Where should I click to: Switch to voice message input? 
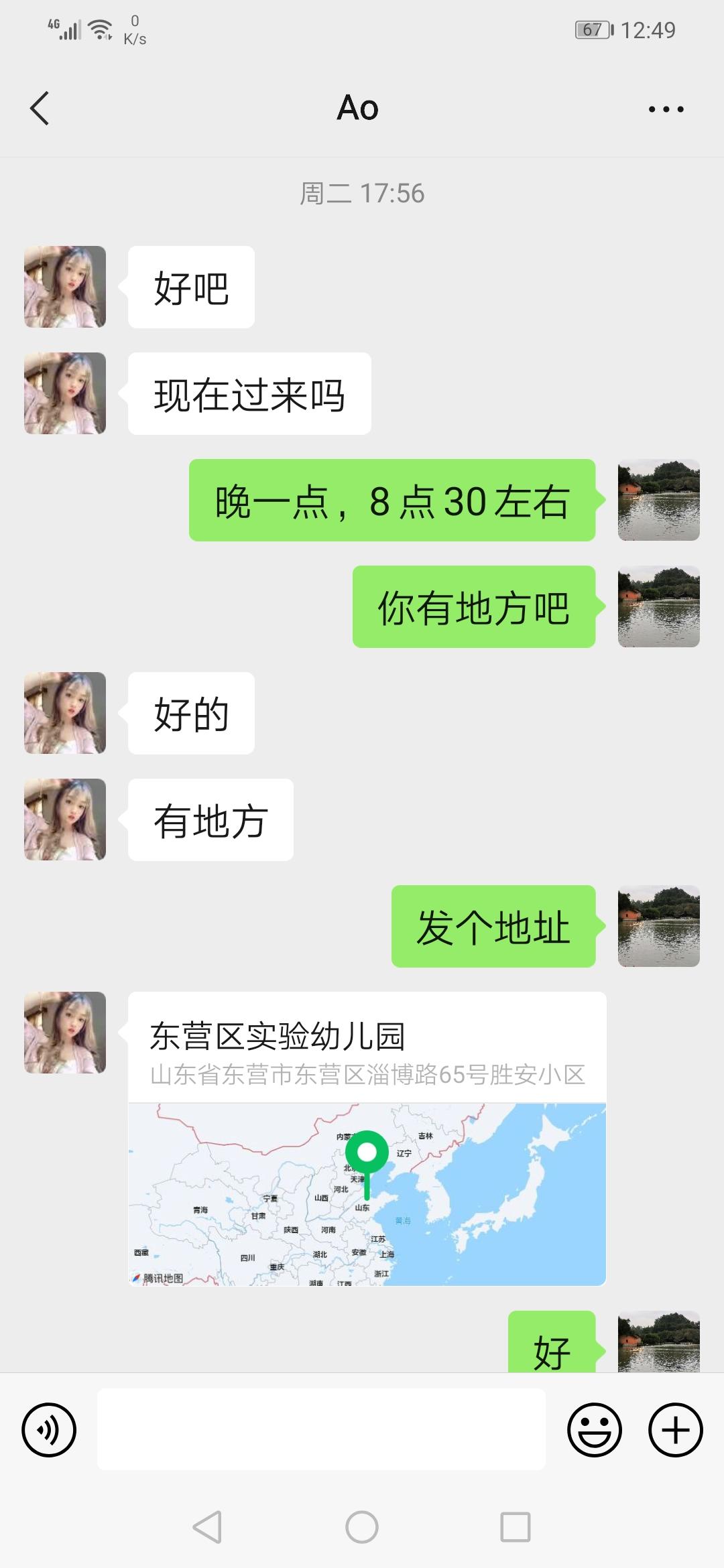[49, 1429]
